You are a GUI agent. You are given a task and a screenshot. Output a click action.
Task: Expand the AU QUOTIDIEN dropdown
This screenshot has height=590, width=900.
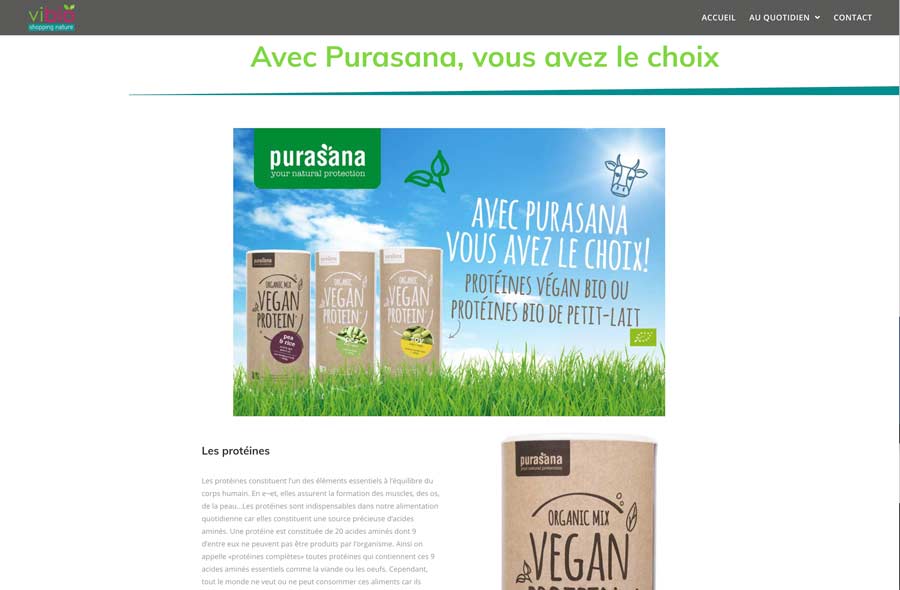[x=784, y=17]
